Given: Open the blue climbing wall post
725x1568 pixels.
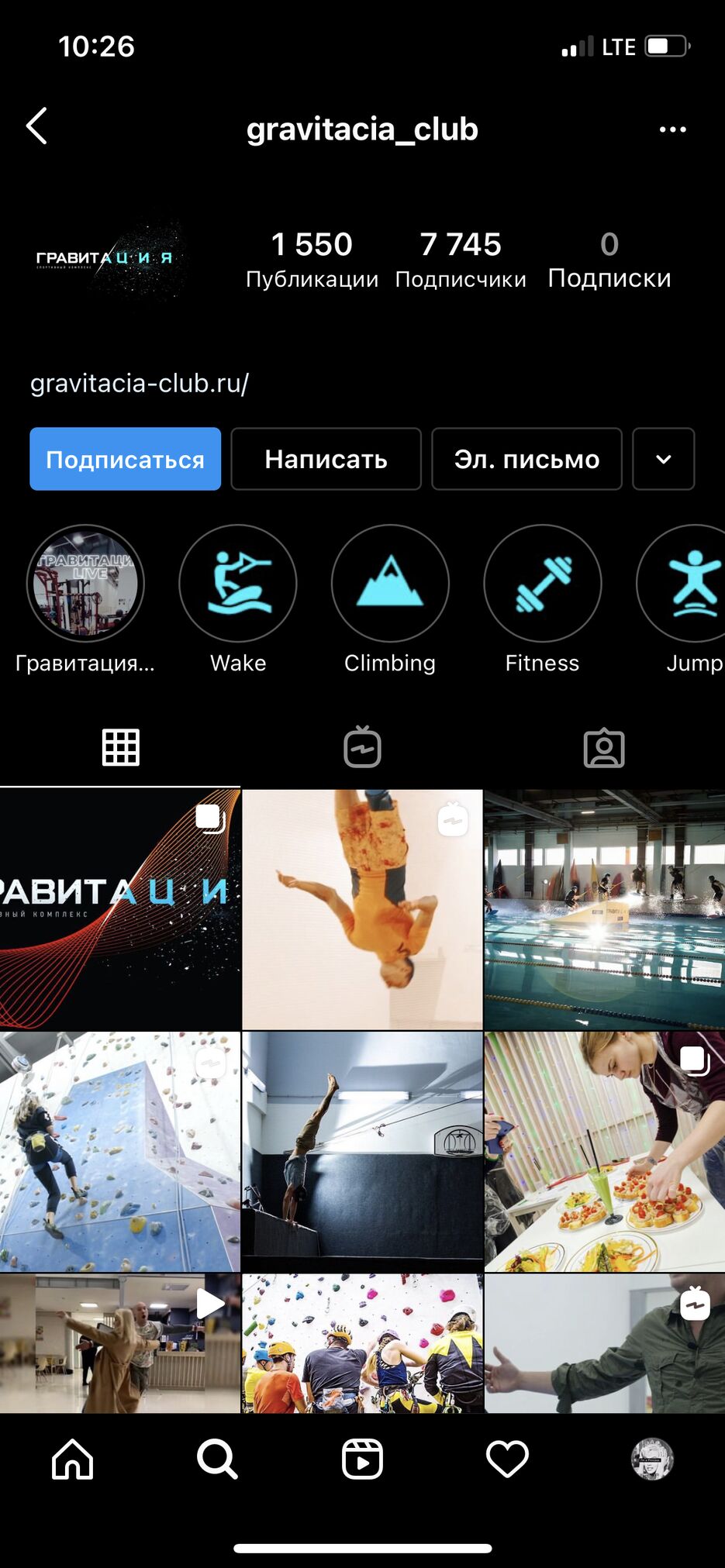Looking at the screenshot, I should [x=119, y=1151].
